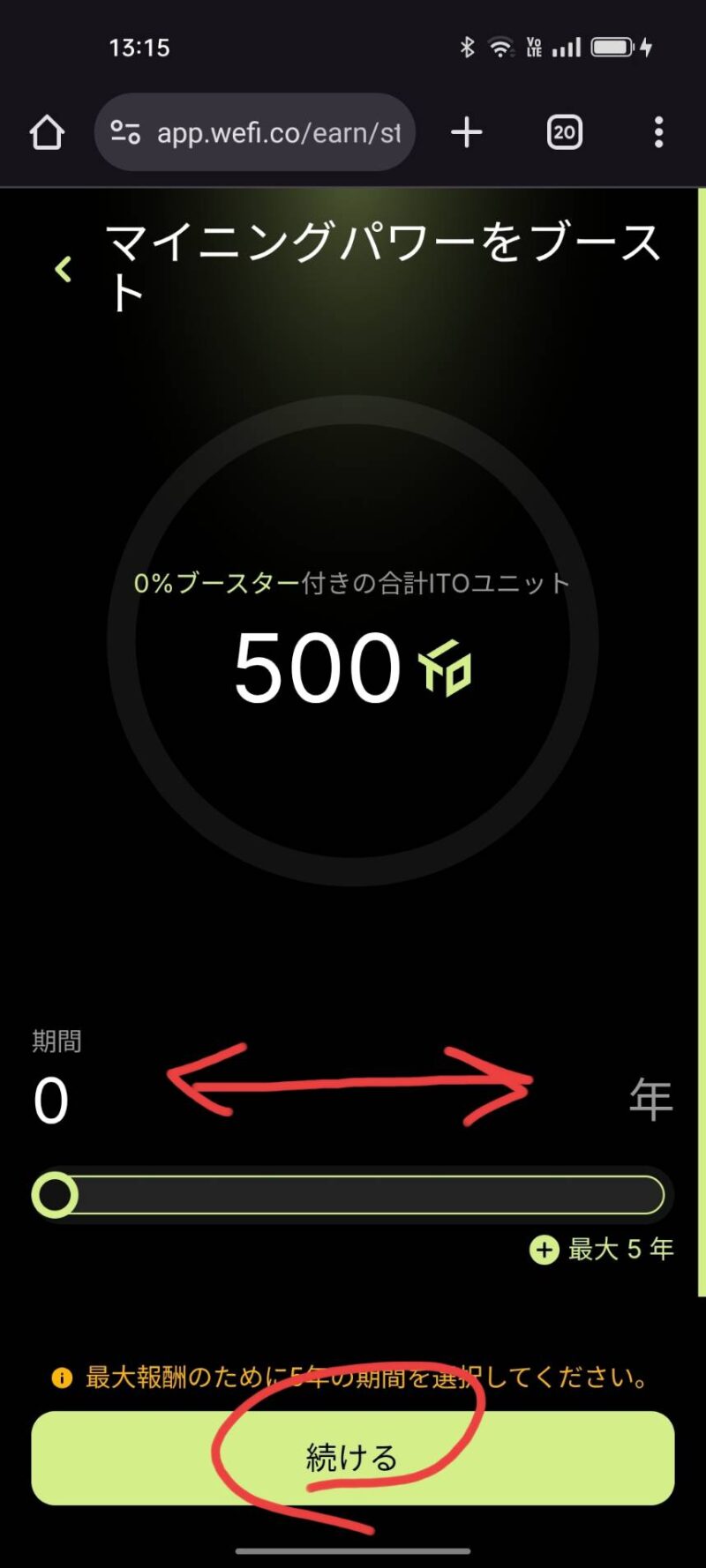Go back from the mining power boost page
The height and width of the screenshot is (1568, 706).
63,269
